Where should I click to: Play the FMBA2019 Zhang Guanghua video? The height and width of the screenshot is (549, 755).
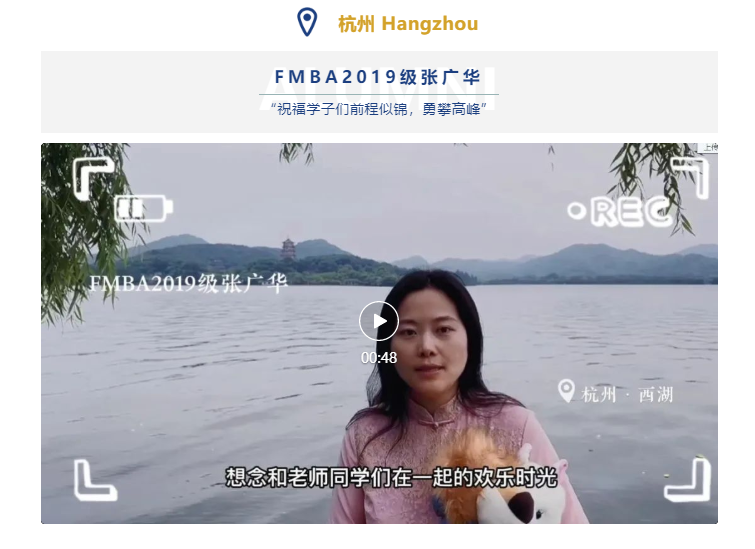tap(379, 321)
